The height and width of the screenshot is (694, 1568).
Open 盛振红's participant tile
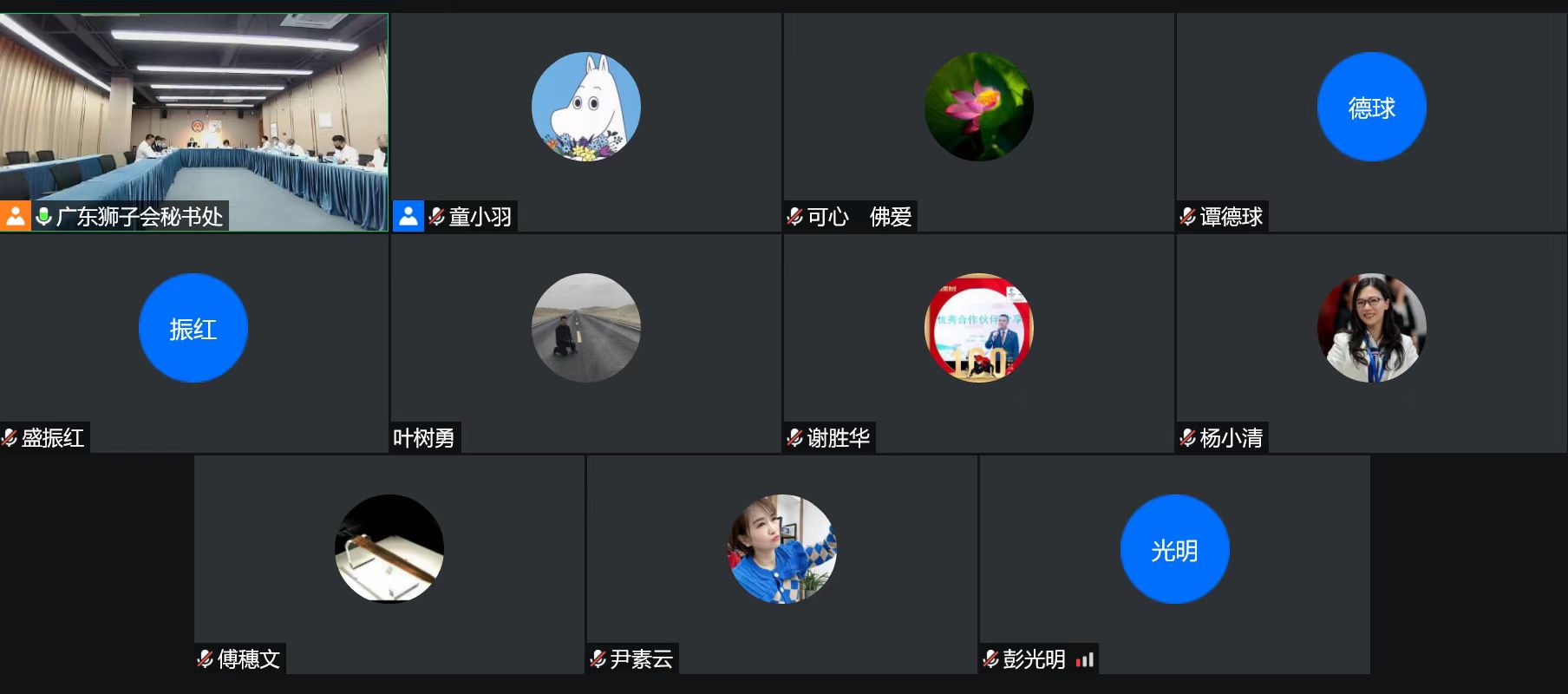coord(193,343)
